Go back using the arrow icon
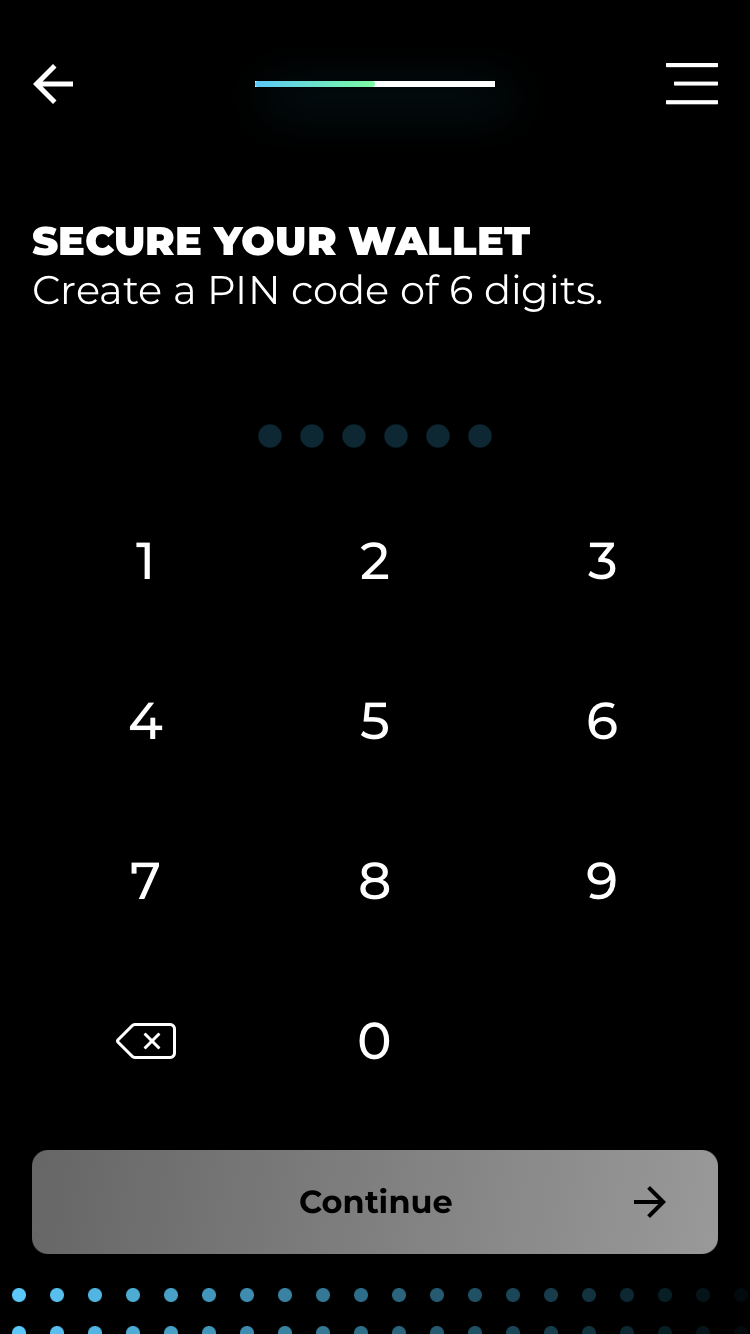Viewport: 750px width, 1334px height. click(x=53, y=84)
